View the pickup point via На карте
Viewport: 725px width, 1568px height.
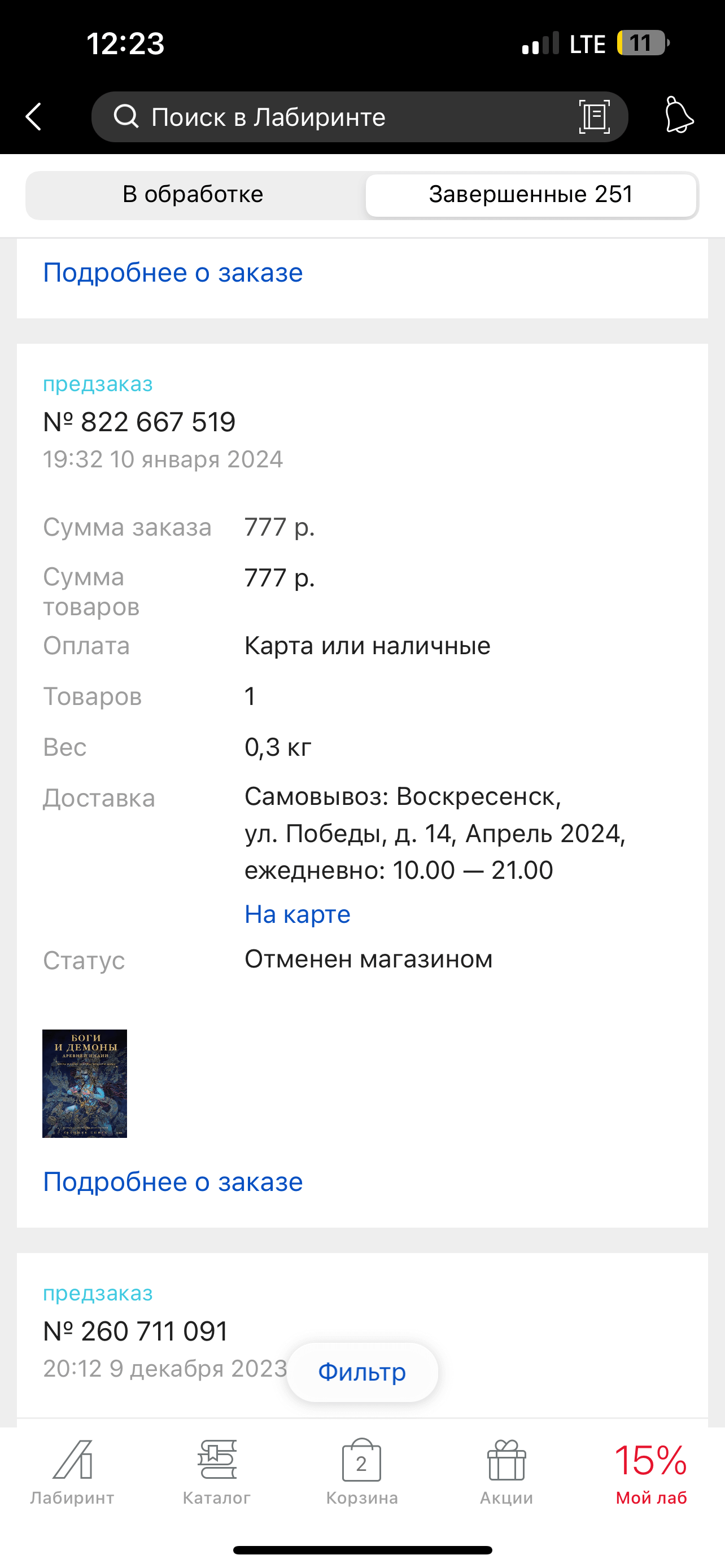[297, 914]
